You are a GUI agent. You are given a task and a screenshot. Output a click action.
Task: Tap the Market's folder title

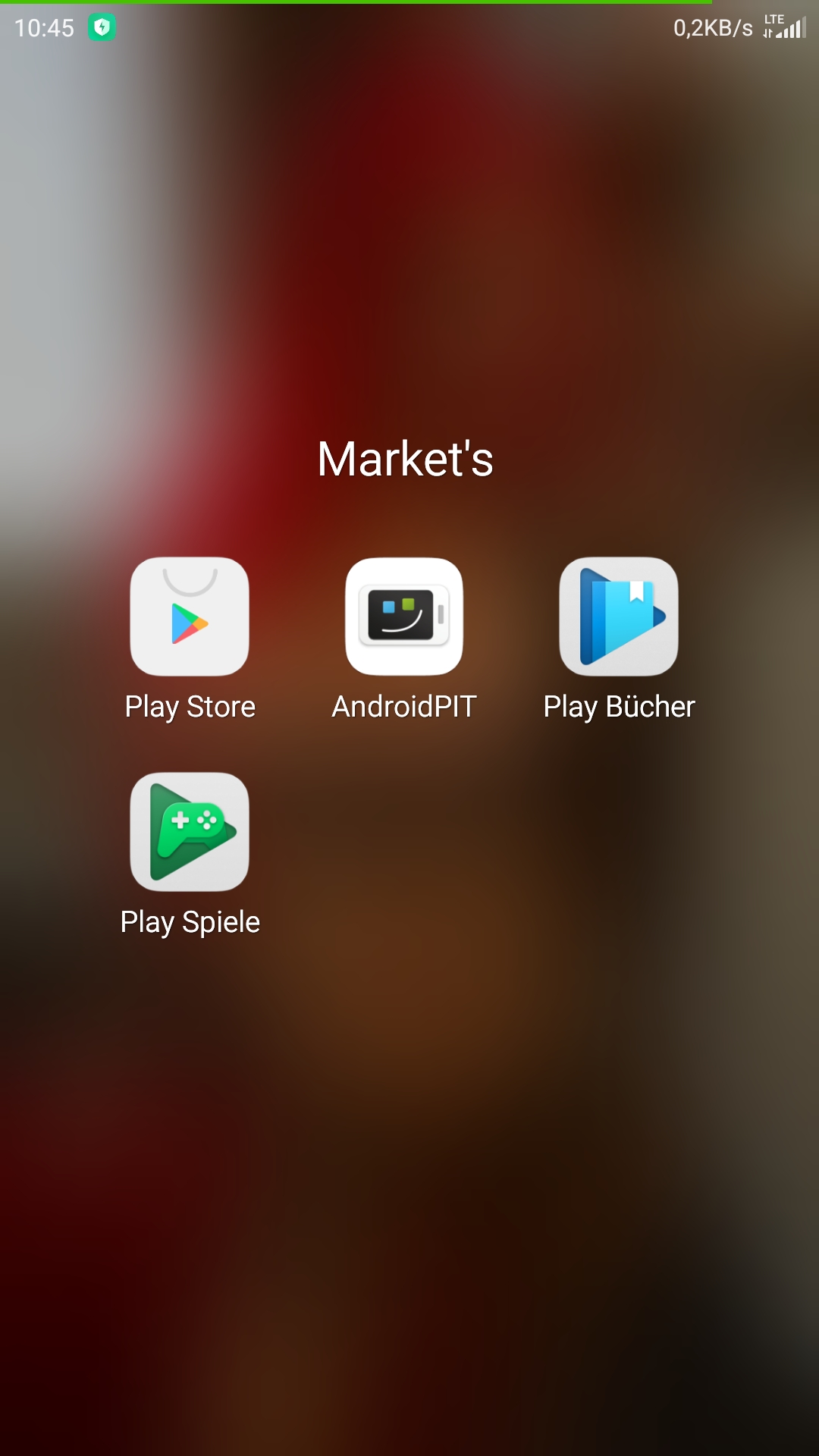pos(406,459)
